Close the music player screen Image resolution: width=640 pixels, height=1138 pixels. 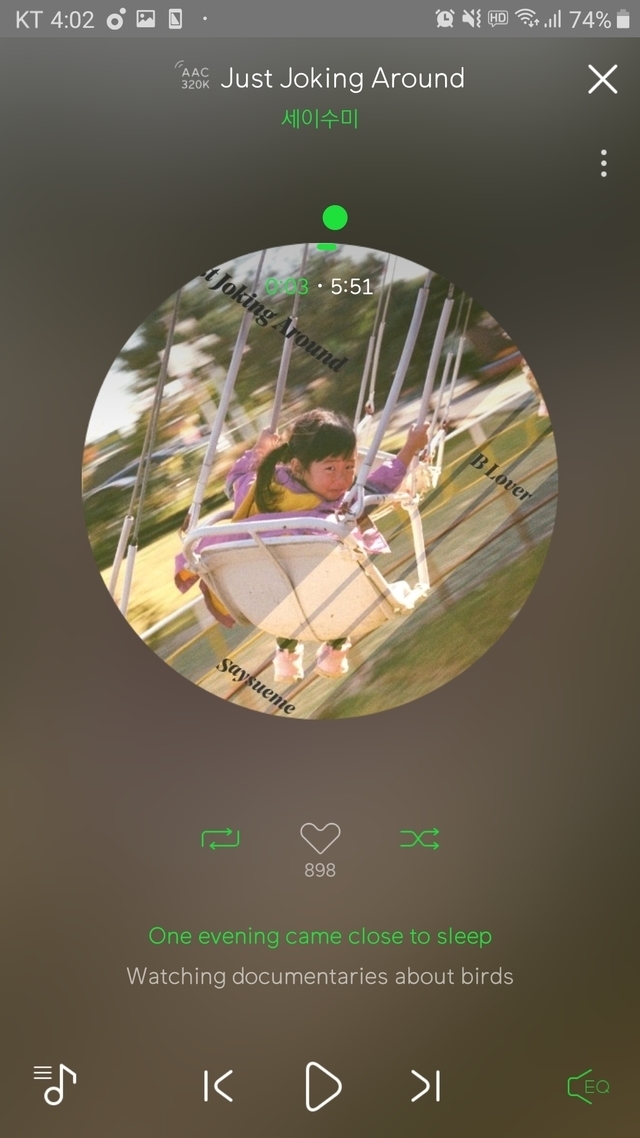(602, 79)
